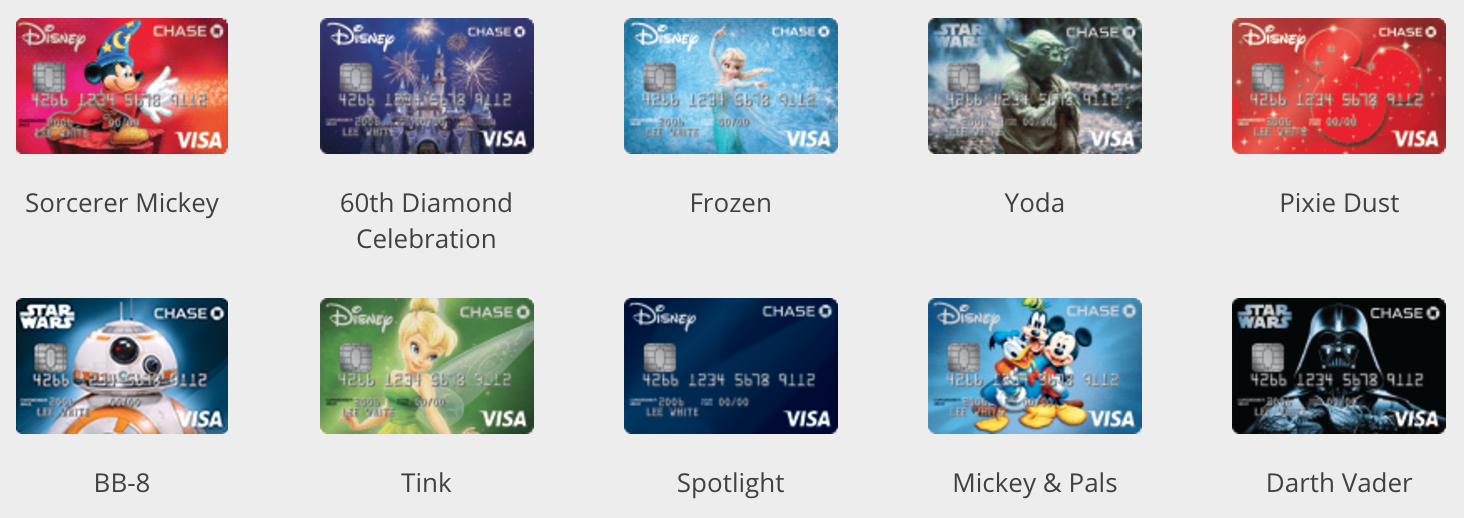This screenshot has width=1464, height=518.
Task: Select the Yoda card design
Action: pos(1034,86)
